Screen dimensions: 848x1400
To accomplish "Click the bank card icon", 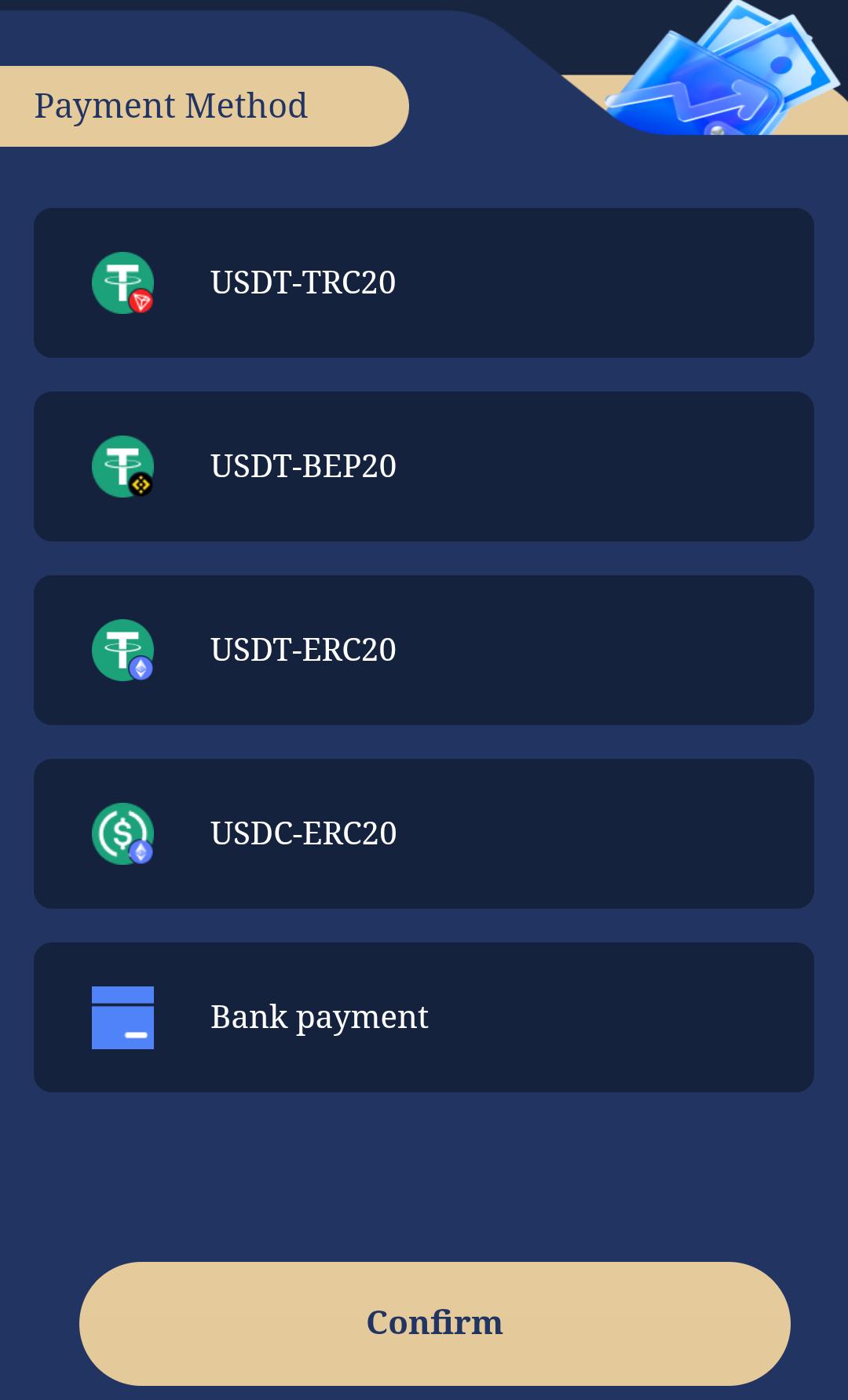I will (123, 1017).
